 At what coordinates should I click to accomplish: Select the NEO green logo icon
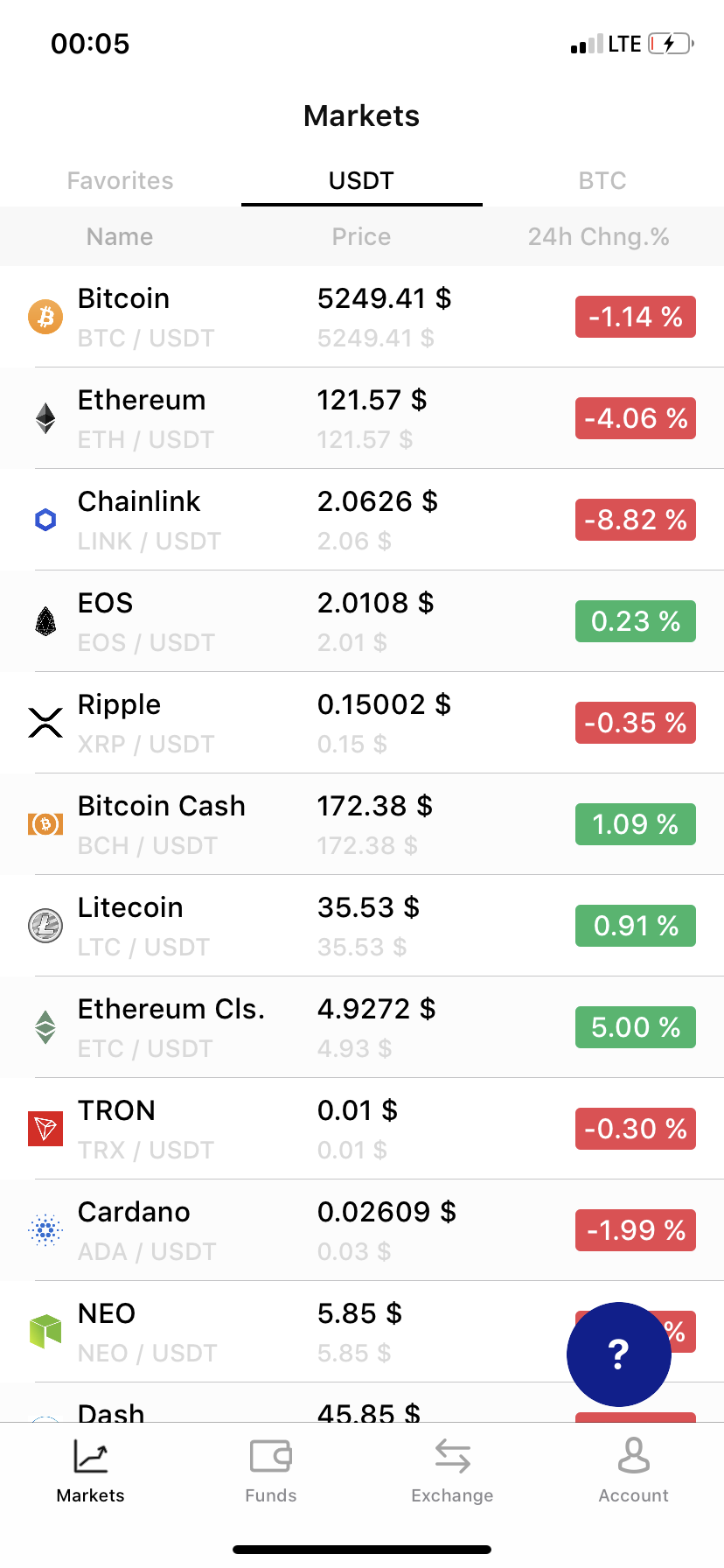click(x=45, y=1331)
